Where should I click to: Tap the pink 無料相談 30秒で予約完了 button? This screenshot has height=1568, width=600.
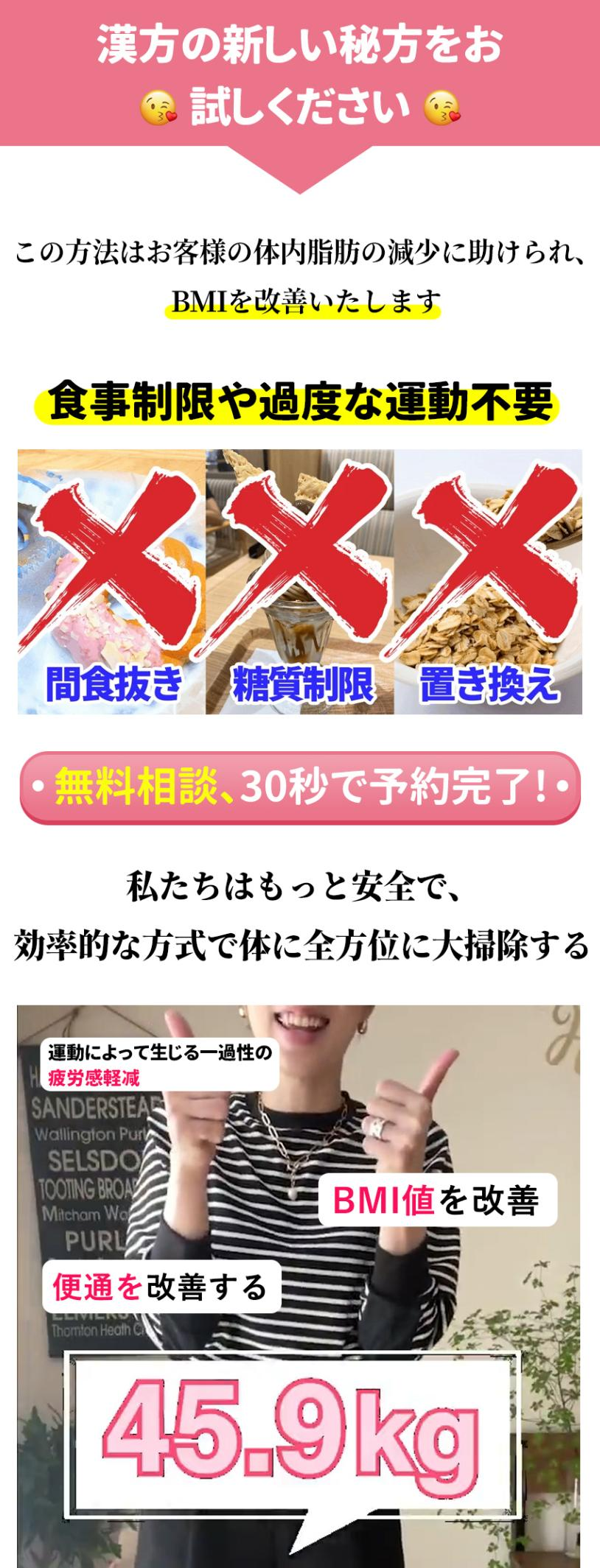tap(300, 787)
